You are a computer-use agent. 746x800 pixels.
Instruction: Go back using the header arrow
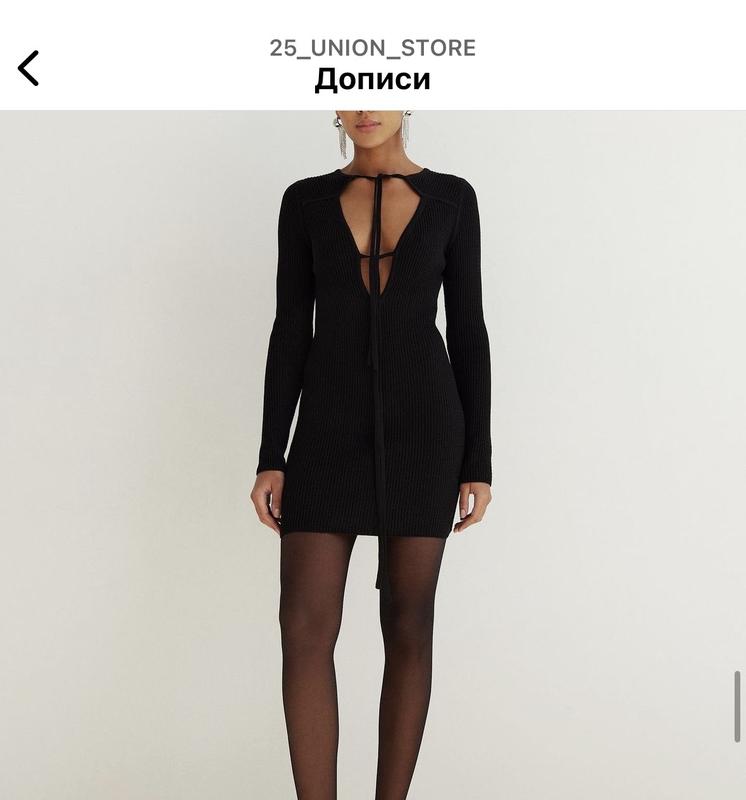(29, 68)
